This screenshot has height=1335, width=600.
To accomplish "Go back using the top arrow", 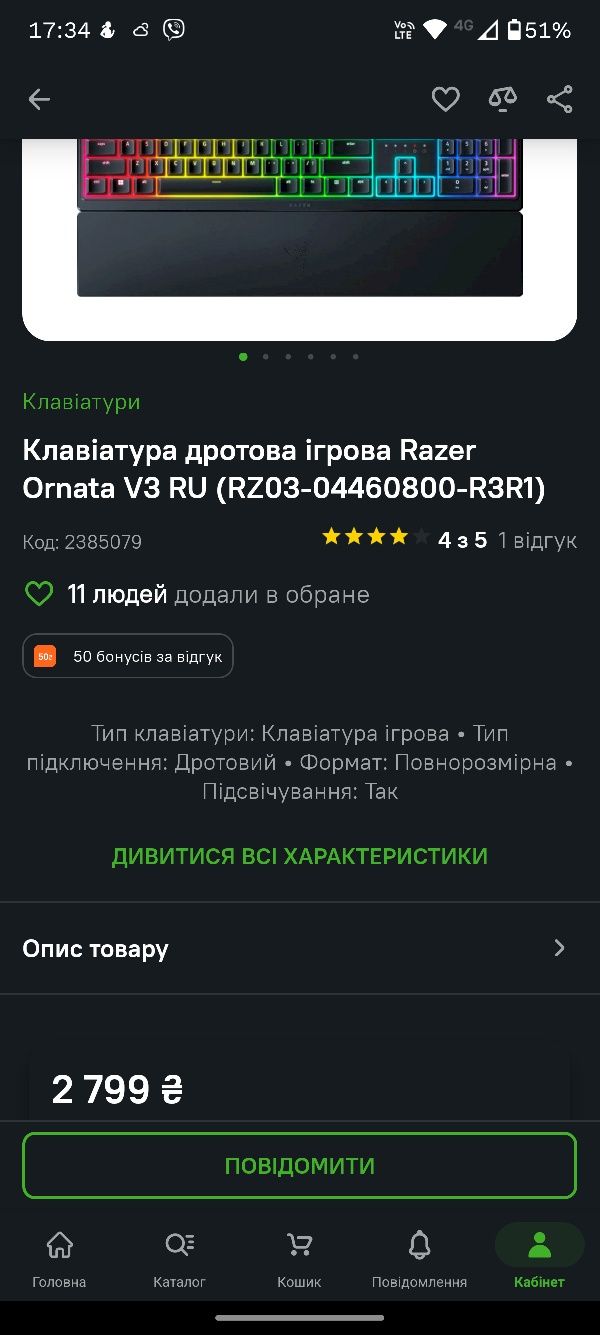I will coord(39,99).
